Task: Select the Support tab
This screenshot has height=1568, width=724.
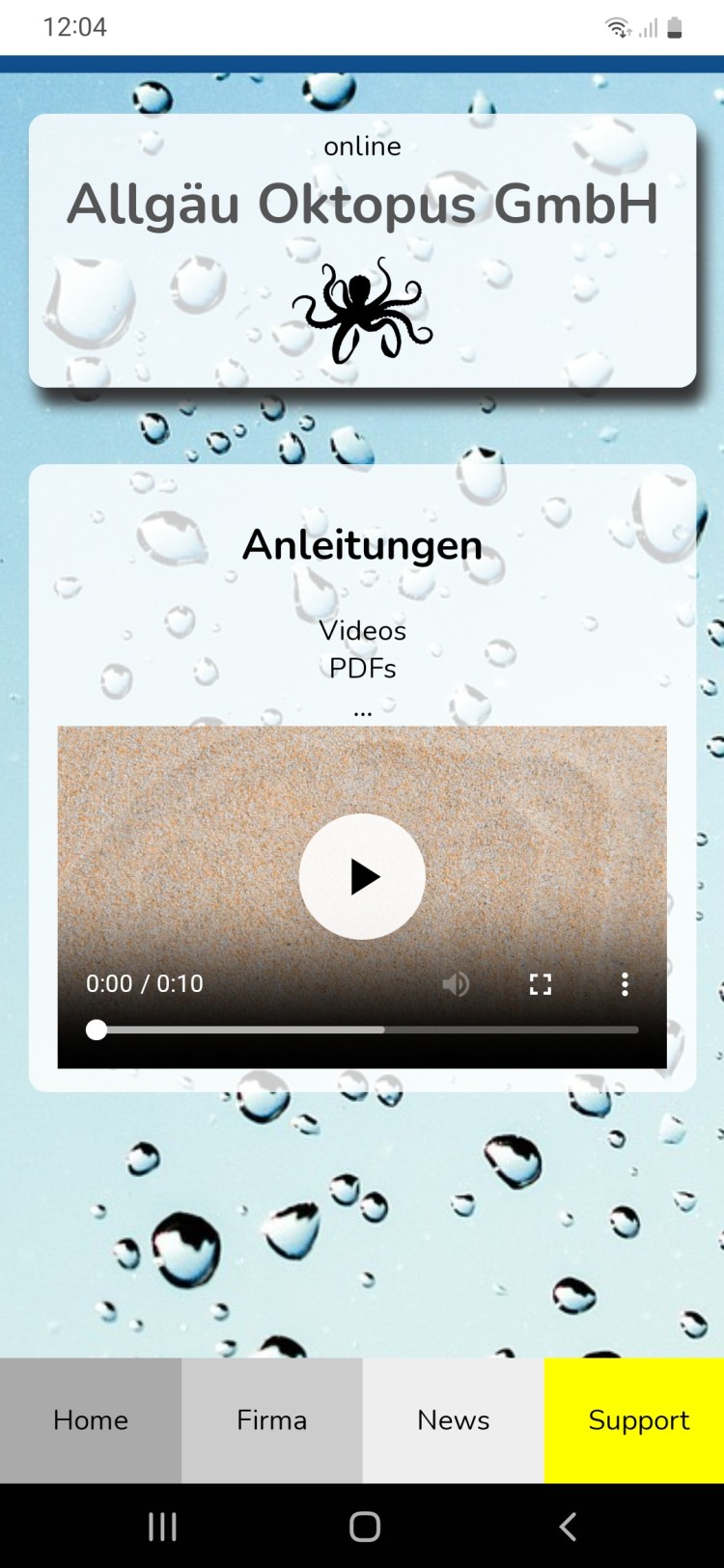Action: 637,1419
